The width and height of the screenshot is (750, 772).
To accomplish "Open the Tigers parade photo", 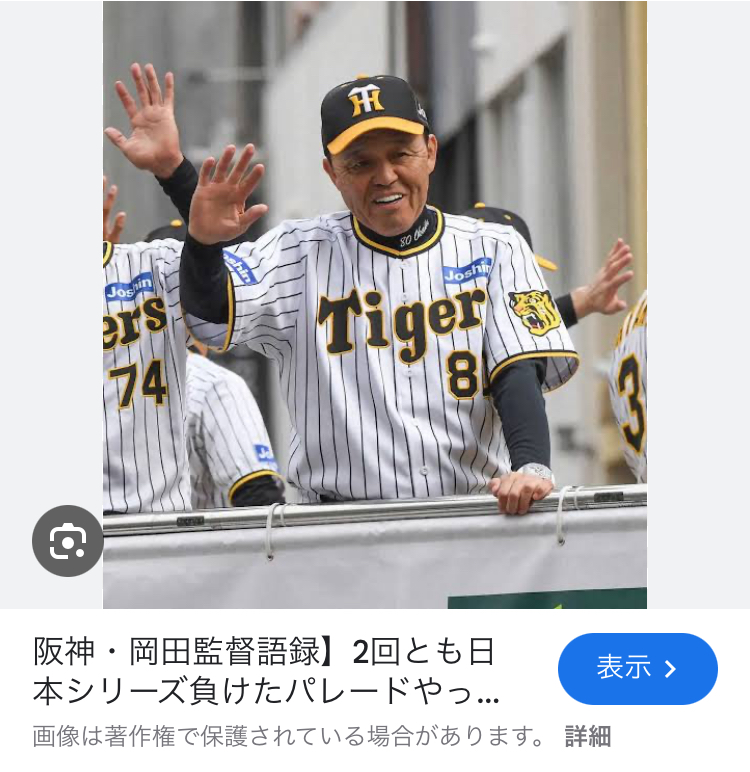I will tap(375, 300).
